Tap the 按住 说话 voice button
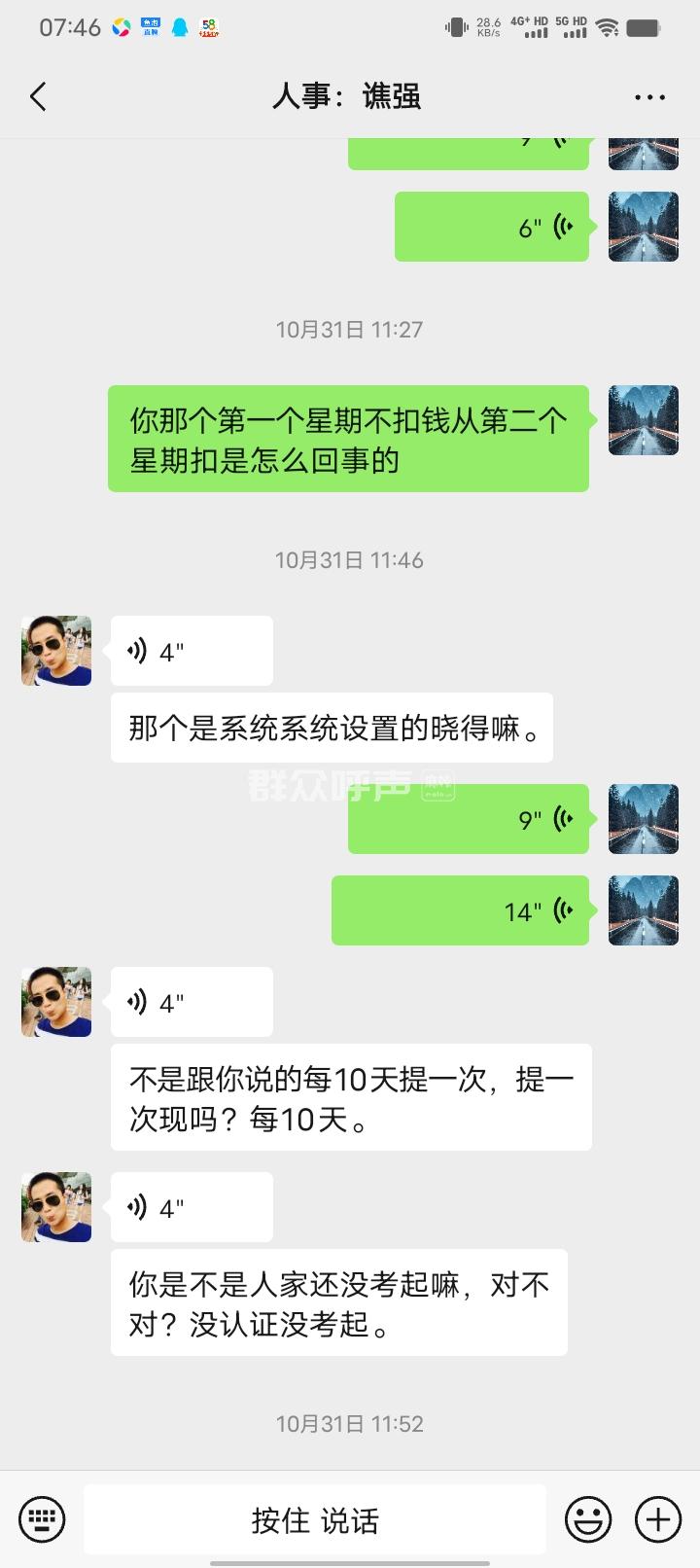 (315, 1519)
